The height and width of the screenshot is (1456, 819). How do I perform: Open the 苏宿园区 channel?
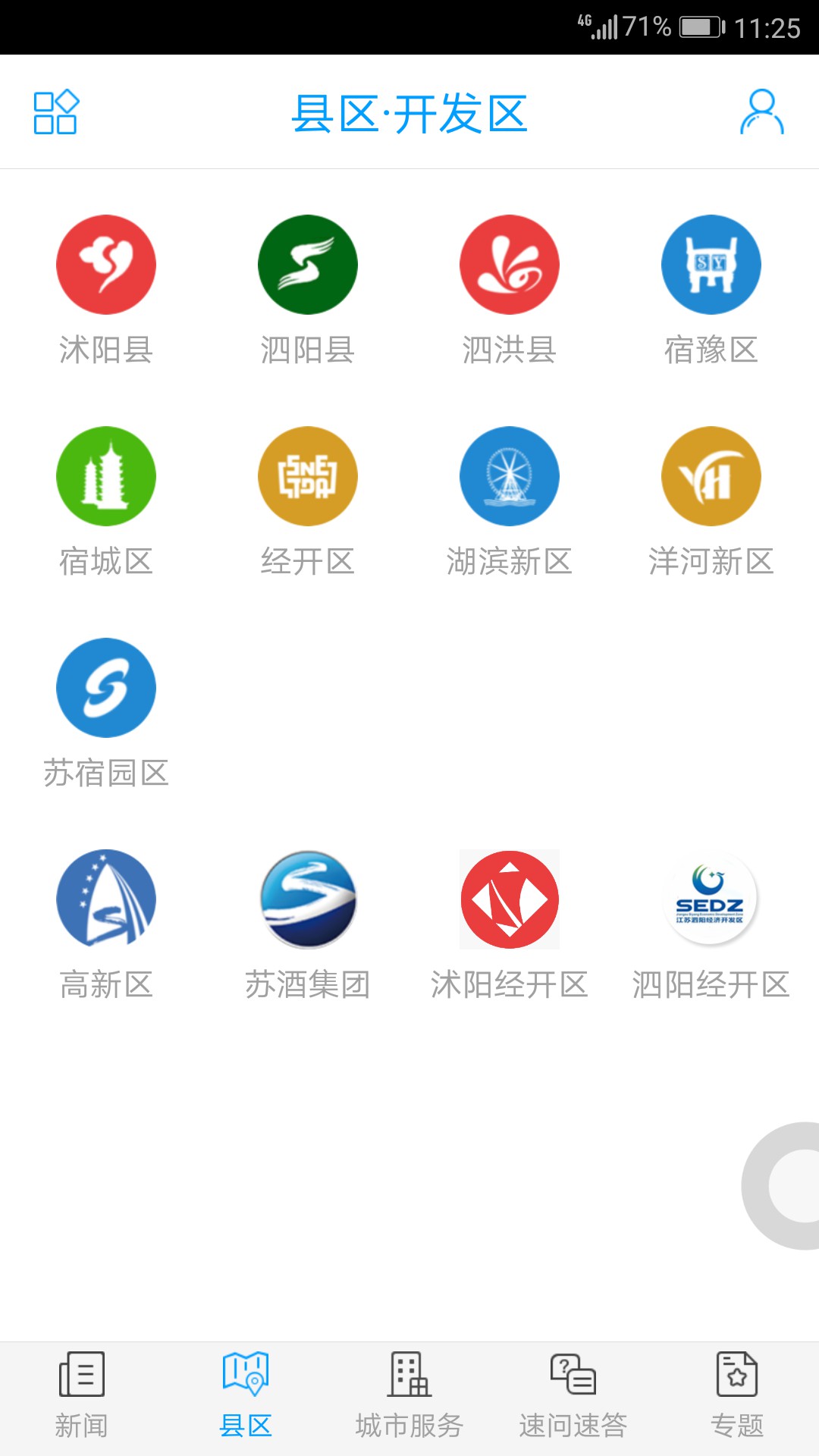click(106, 688)
